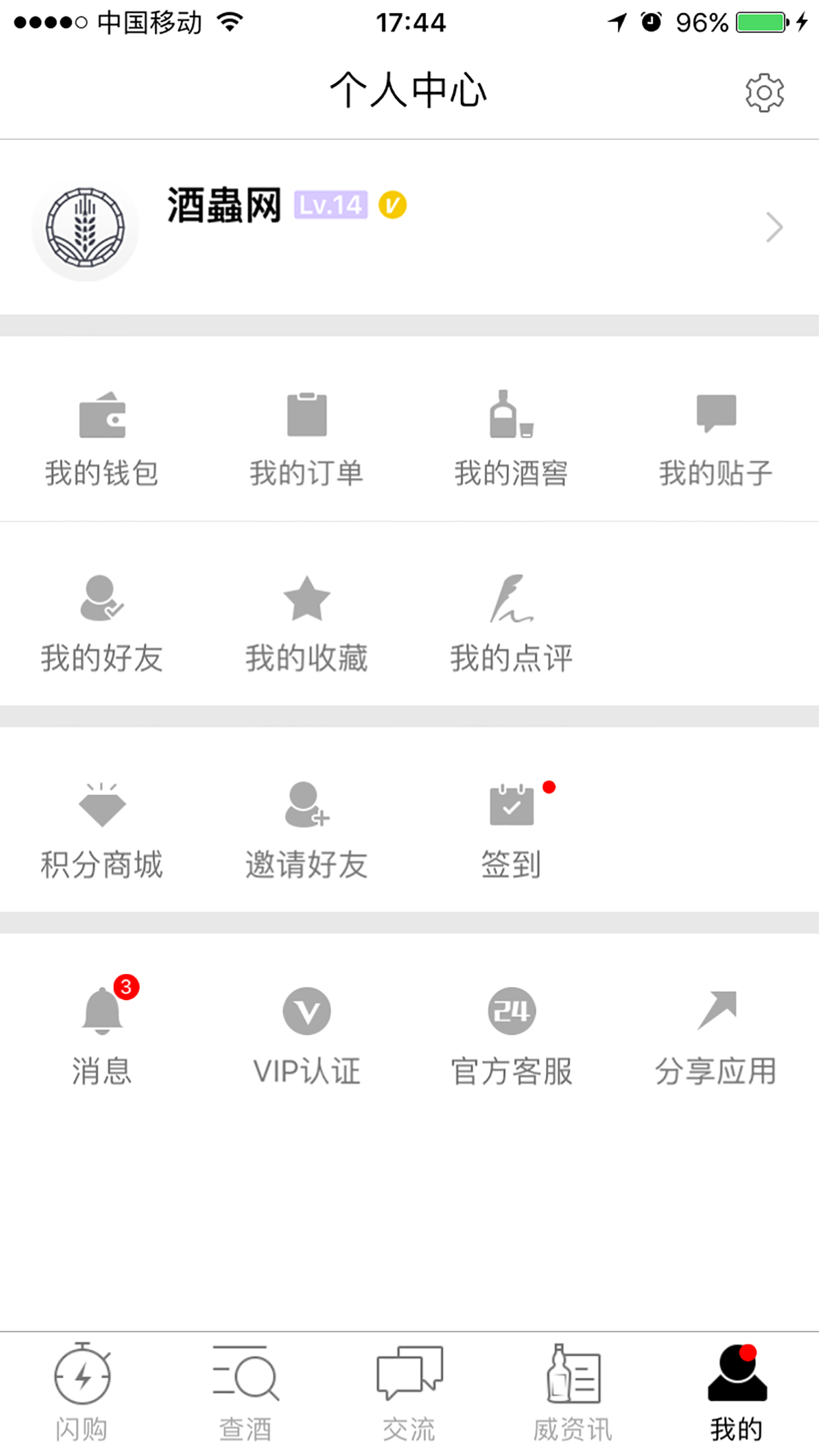The width and height of the screenshot is (819, 1456).
Task: Visit the 积分商城 points mall
Action: 102,830
